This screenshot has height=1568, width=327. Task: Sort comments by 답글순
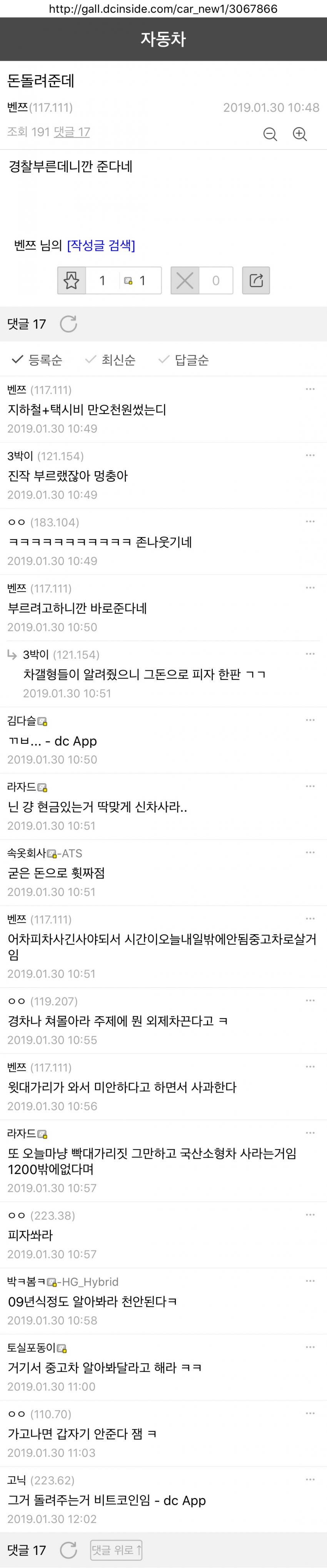click(184, 360)
